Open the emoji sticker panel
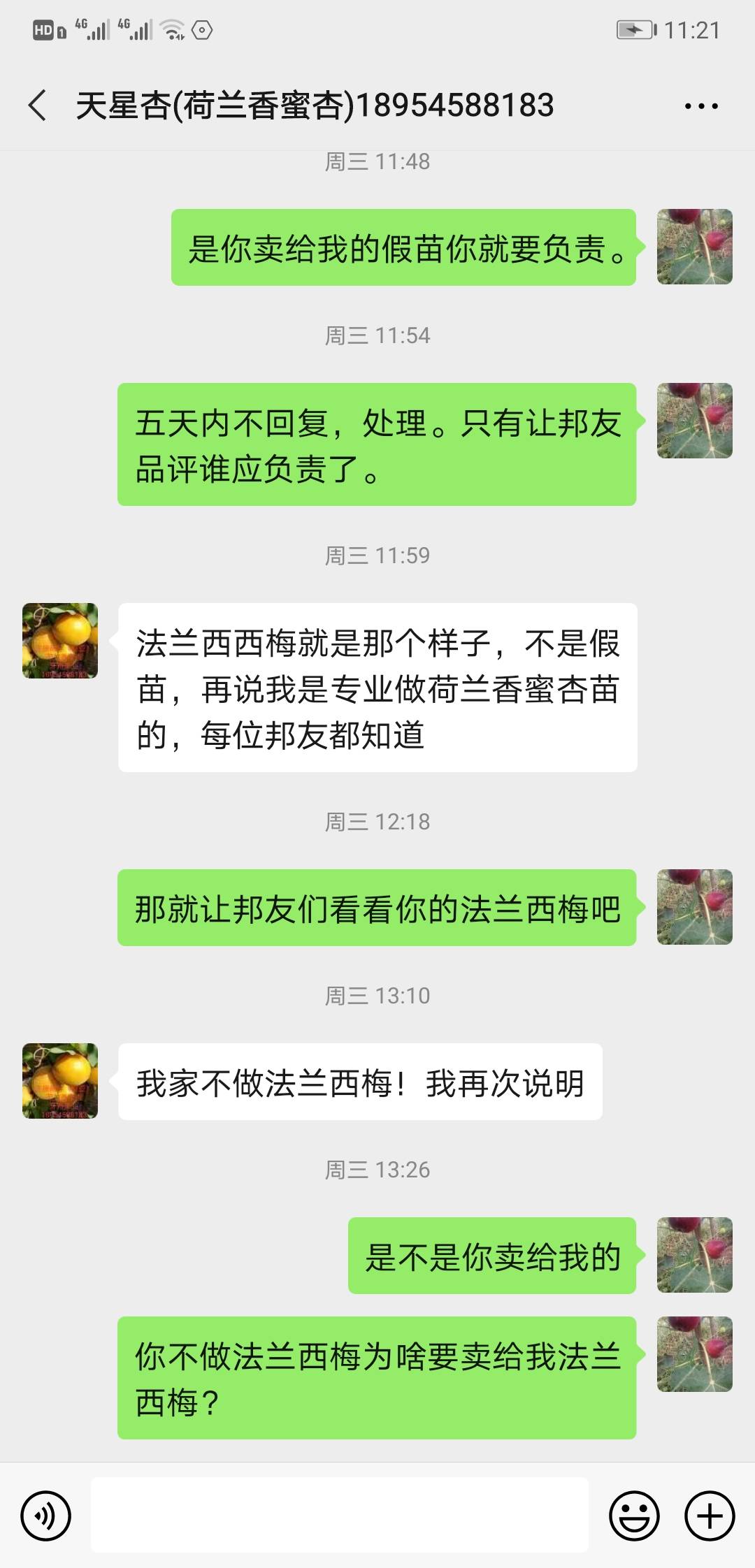The width and height of the screenshot is (755, 1568). 634,1516
